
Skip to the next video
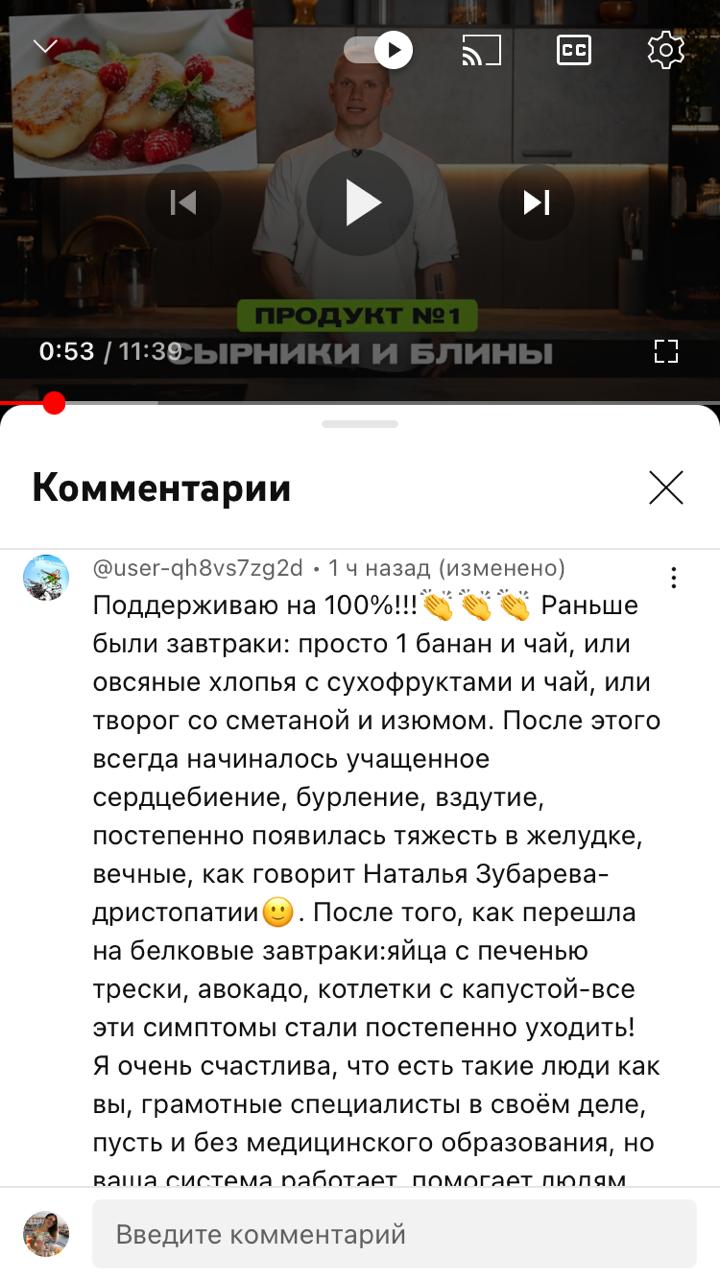537,203
